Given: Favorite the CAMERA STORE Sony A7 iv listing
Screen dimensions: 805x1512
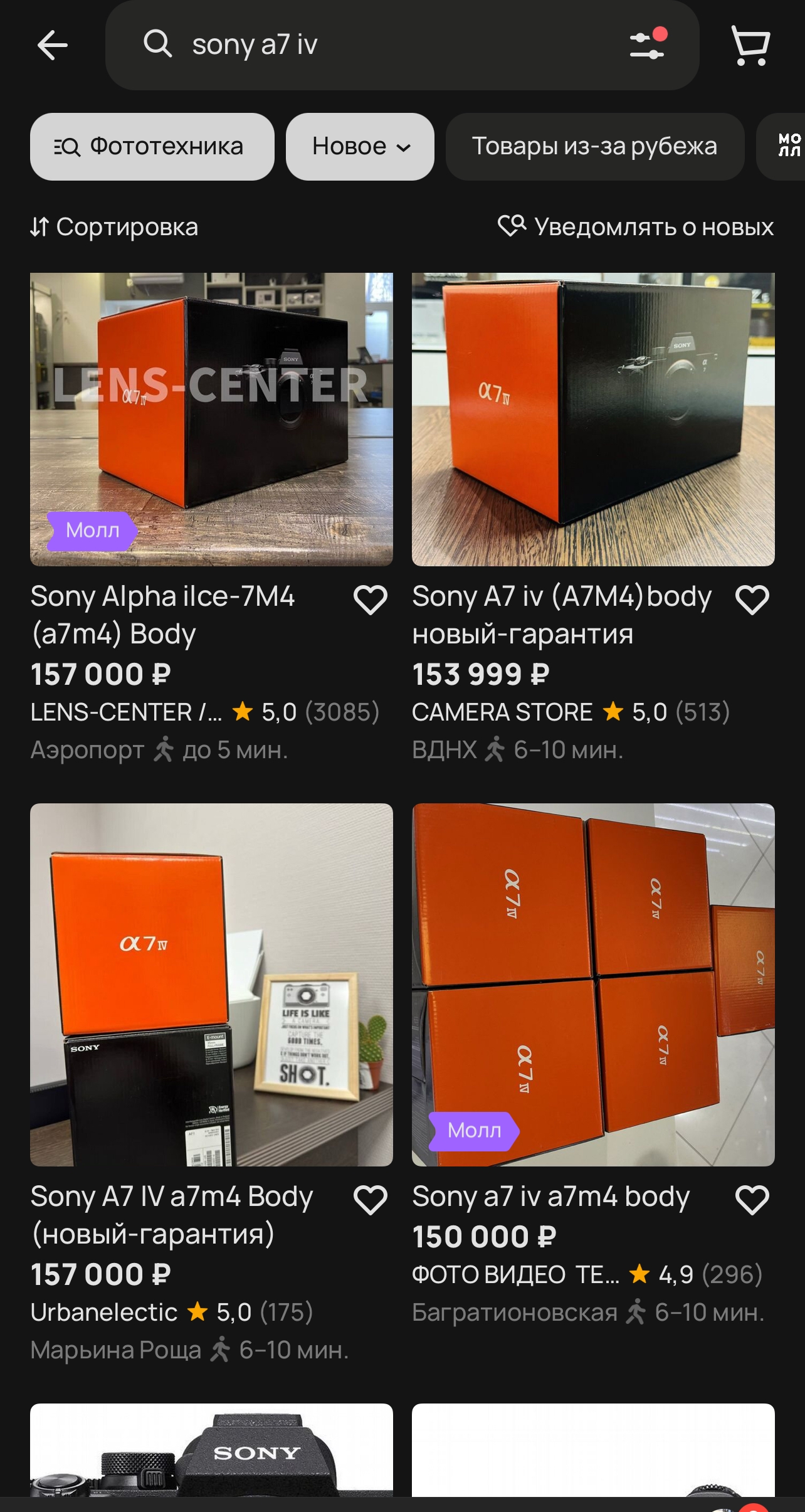Looking at the screenshot, I should [x=752, y=600].
